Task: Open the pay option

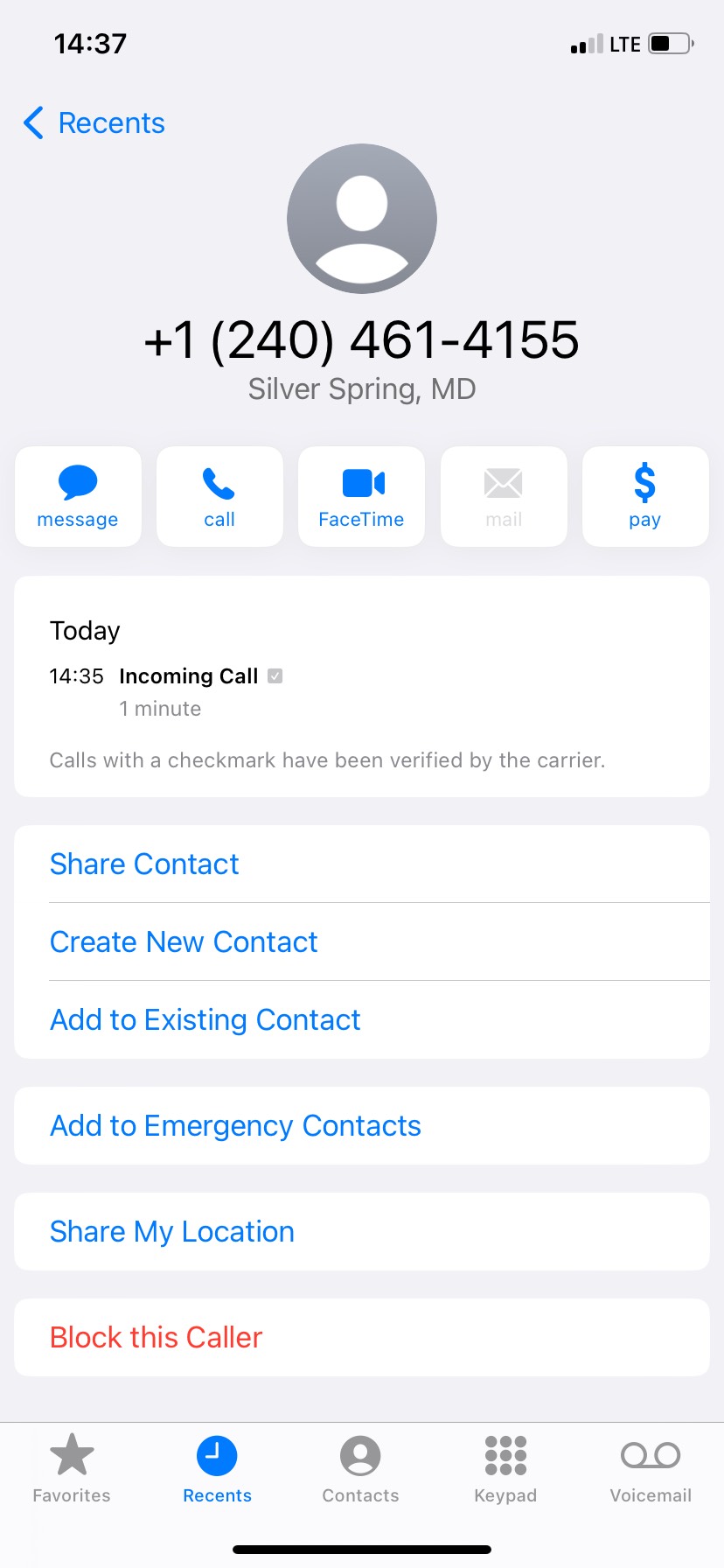Action: click(644, 496)
